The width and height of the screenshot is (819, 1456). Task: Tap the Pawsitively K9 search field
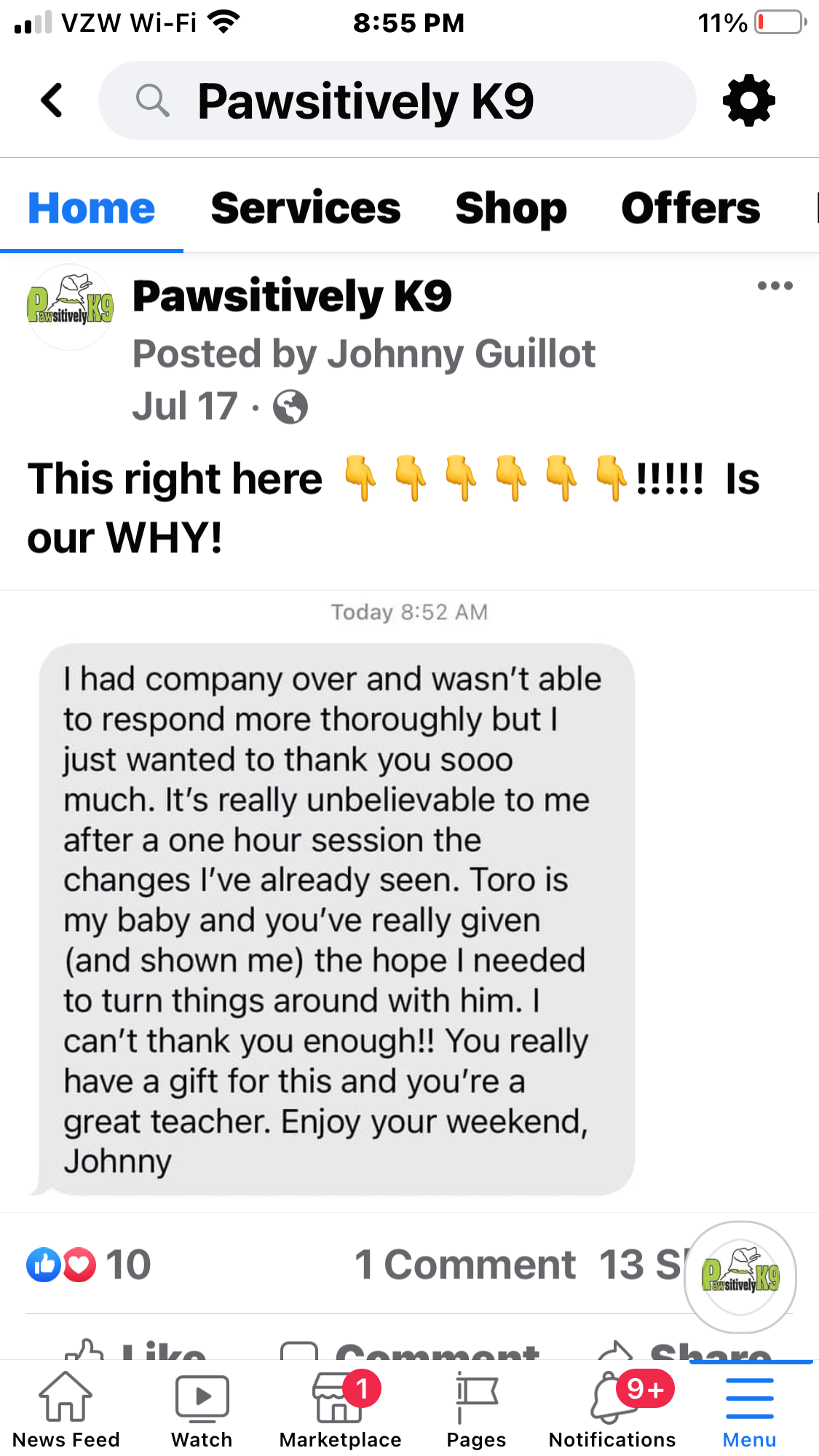click(397, 100)
